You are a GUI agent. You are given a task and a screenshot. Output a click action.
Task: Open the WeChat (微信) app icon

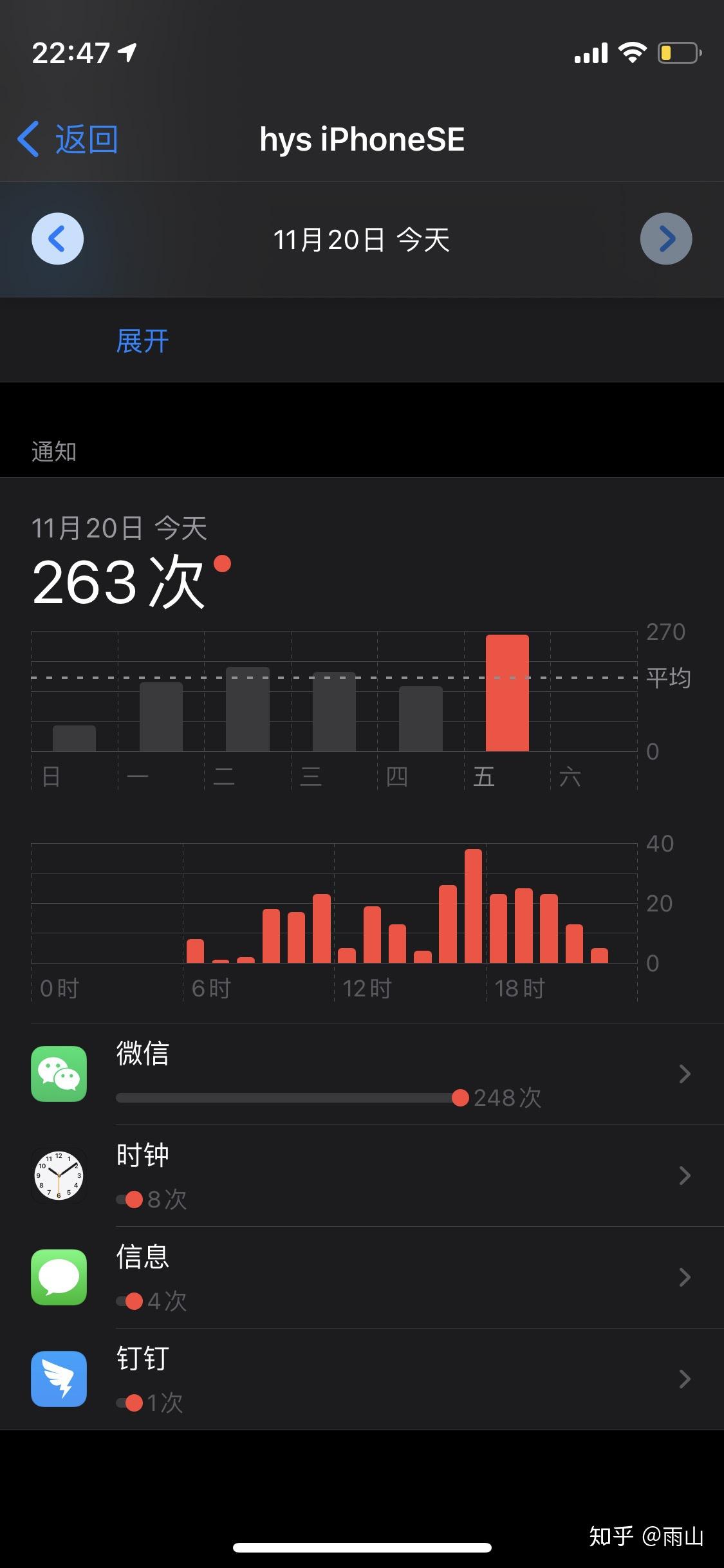pyautogui.click(x=58, y=1074)
